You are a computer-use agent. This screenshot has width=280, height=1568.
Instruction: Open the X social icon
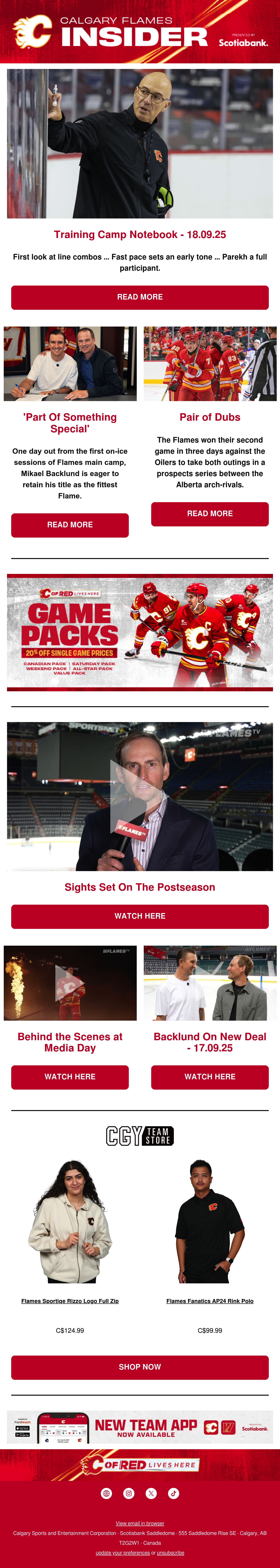[151, 1493]
